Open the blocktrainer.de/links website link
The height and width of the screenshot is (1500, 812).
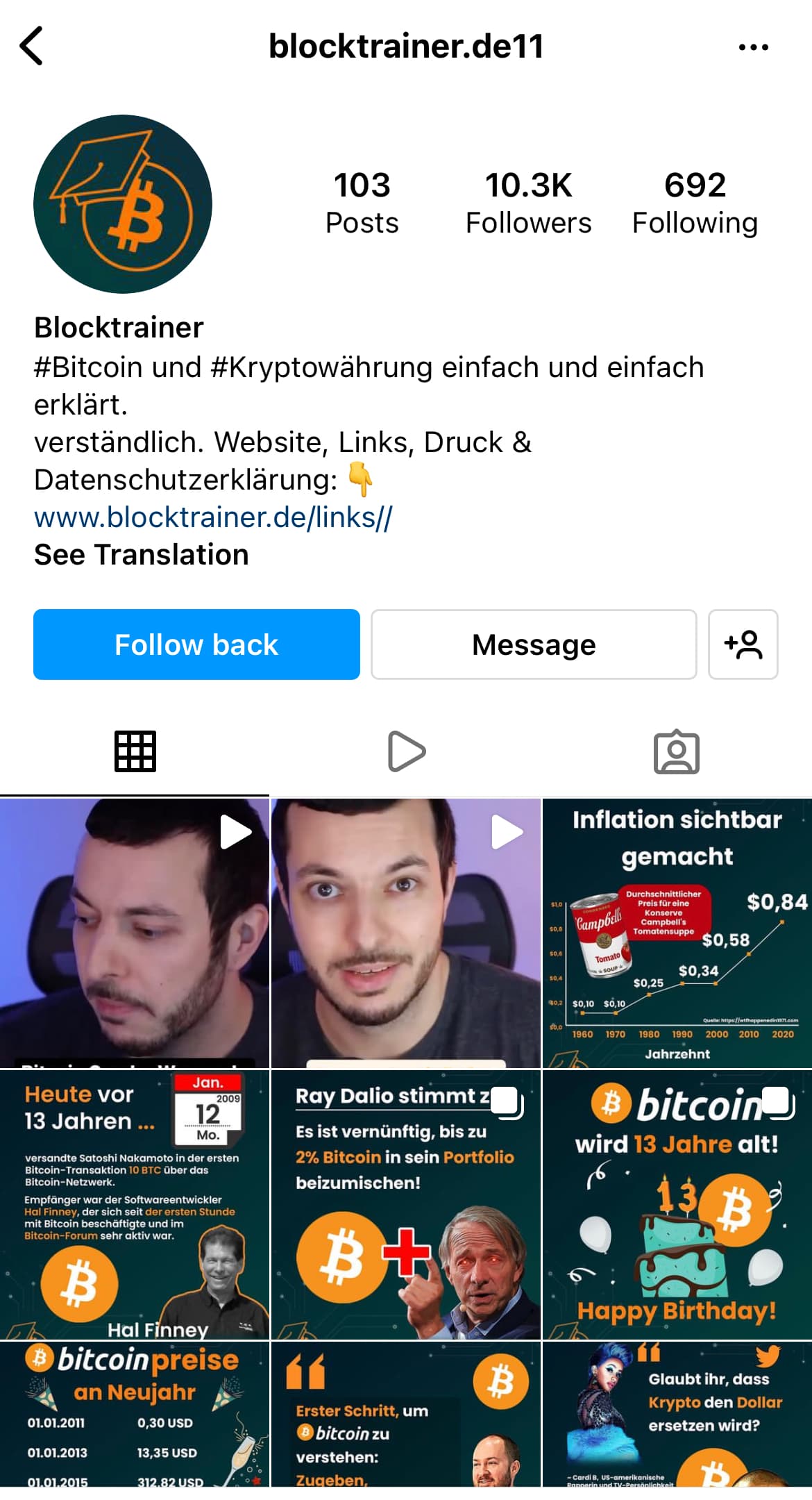click(x=213, y=517)
